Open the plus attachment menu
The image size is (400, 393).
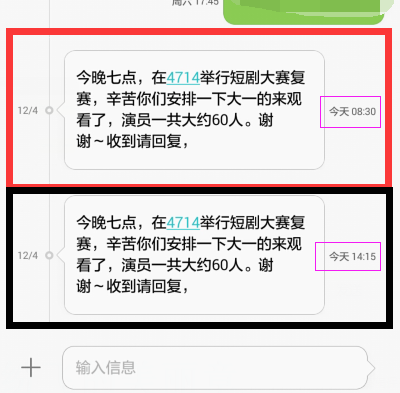point(31,368)
